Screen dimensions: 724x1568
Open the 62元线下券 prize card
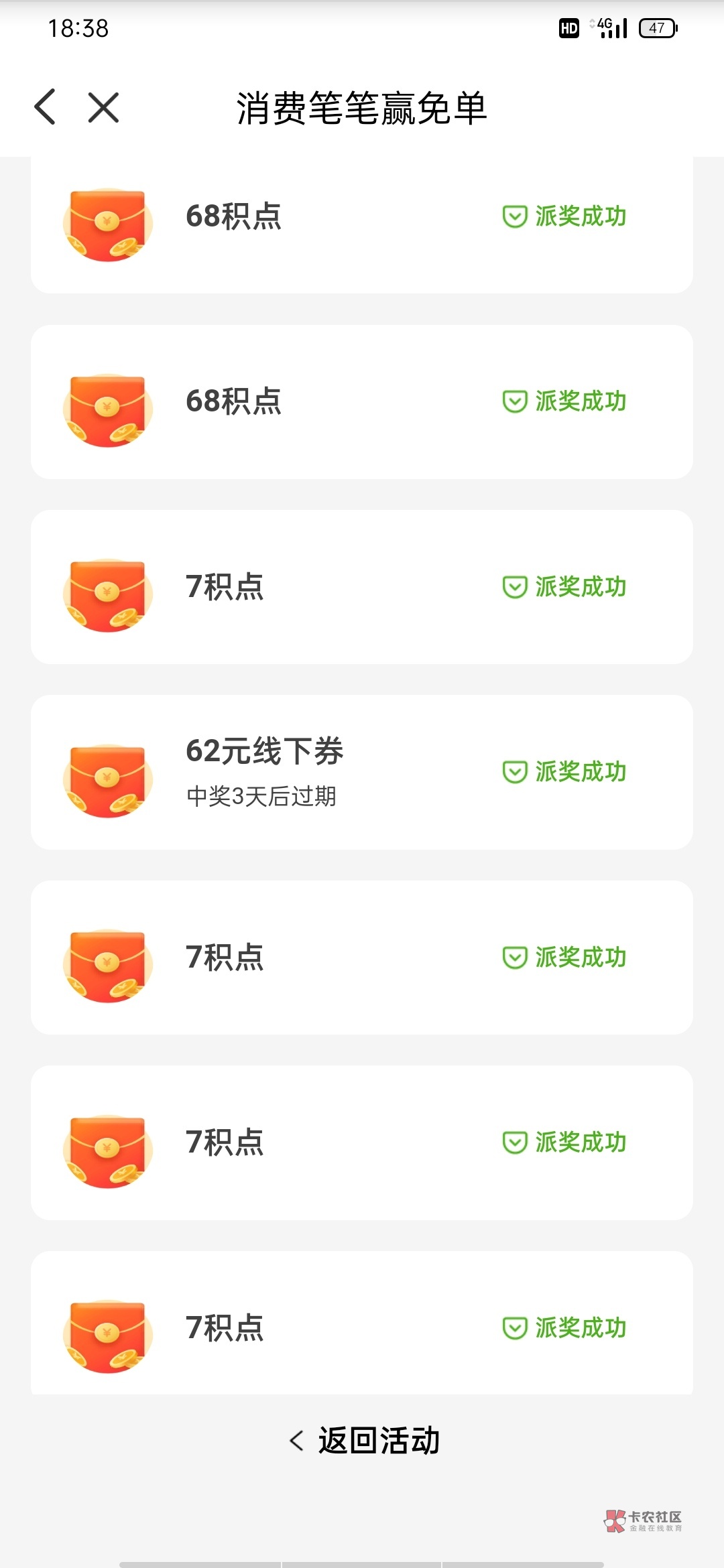362,772
